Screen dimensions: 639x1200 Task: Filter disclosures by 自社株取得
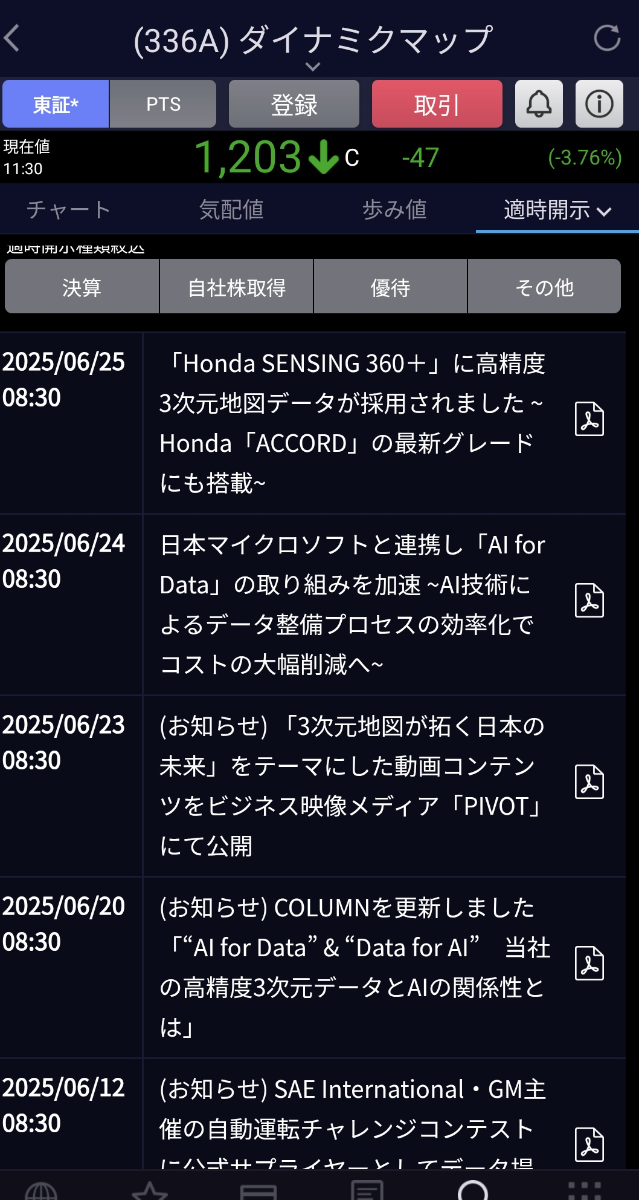pyautogui.click(x=237, y=288)
